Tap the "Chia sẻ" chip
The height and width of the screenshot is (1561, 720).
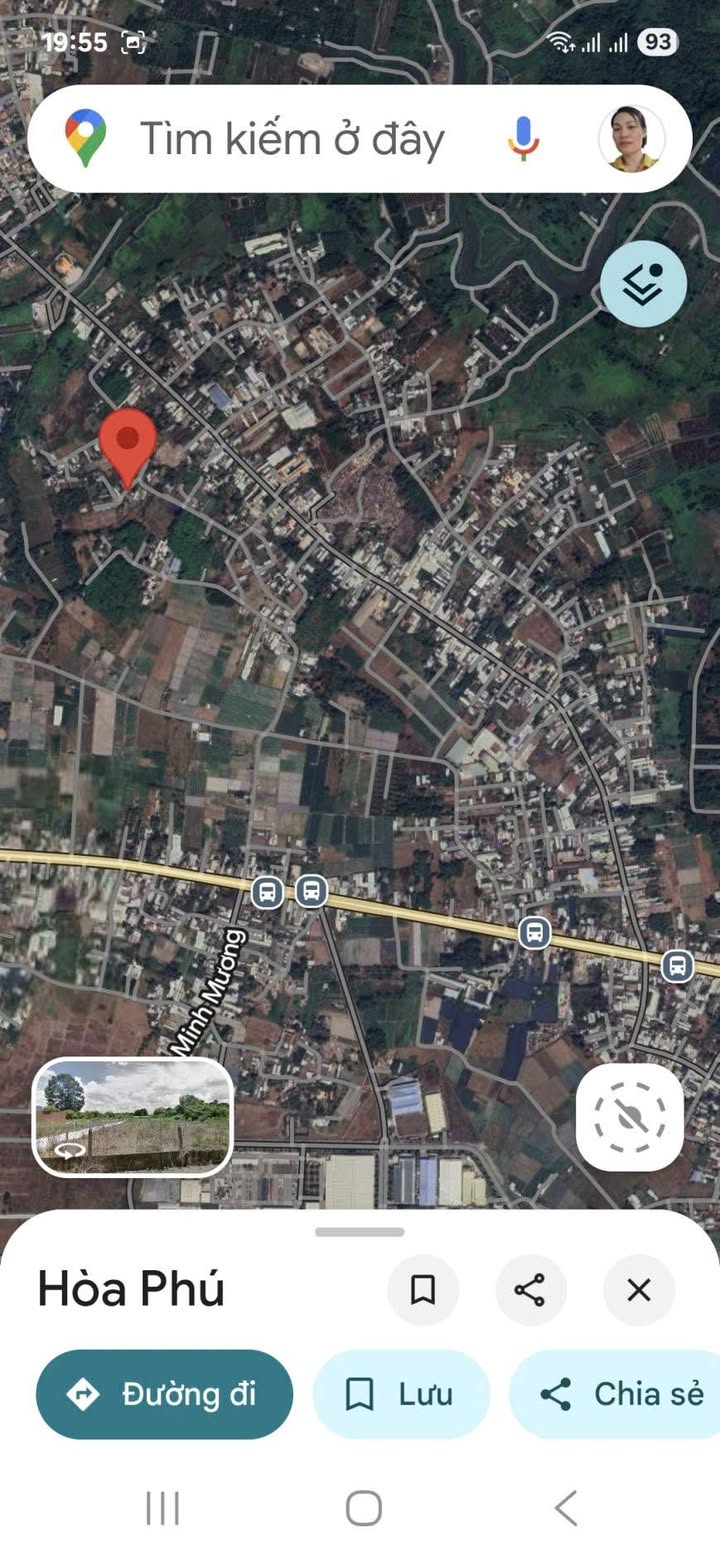(x=622, y=1394)
